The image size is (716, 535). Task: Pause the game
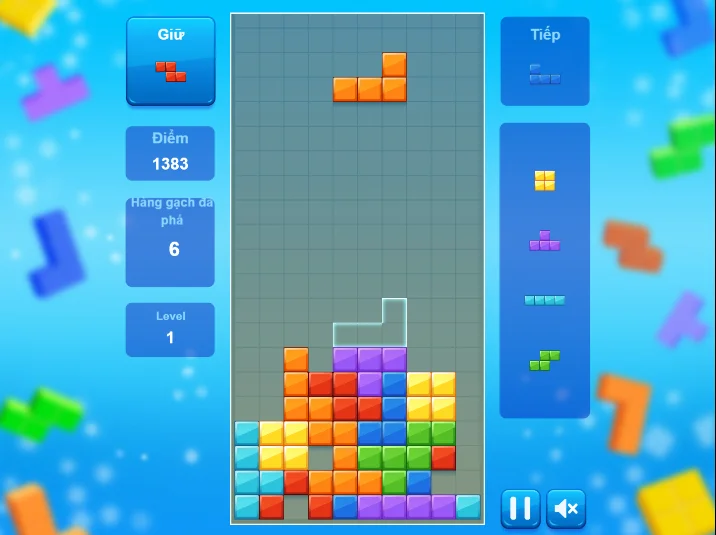pyautogui.click(x=520, y=508)
